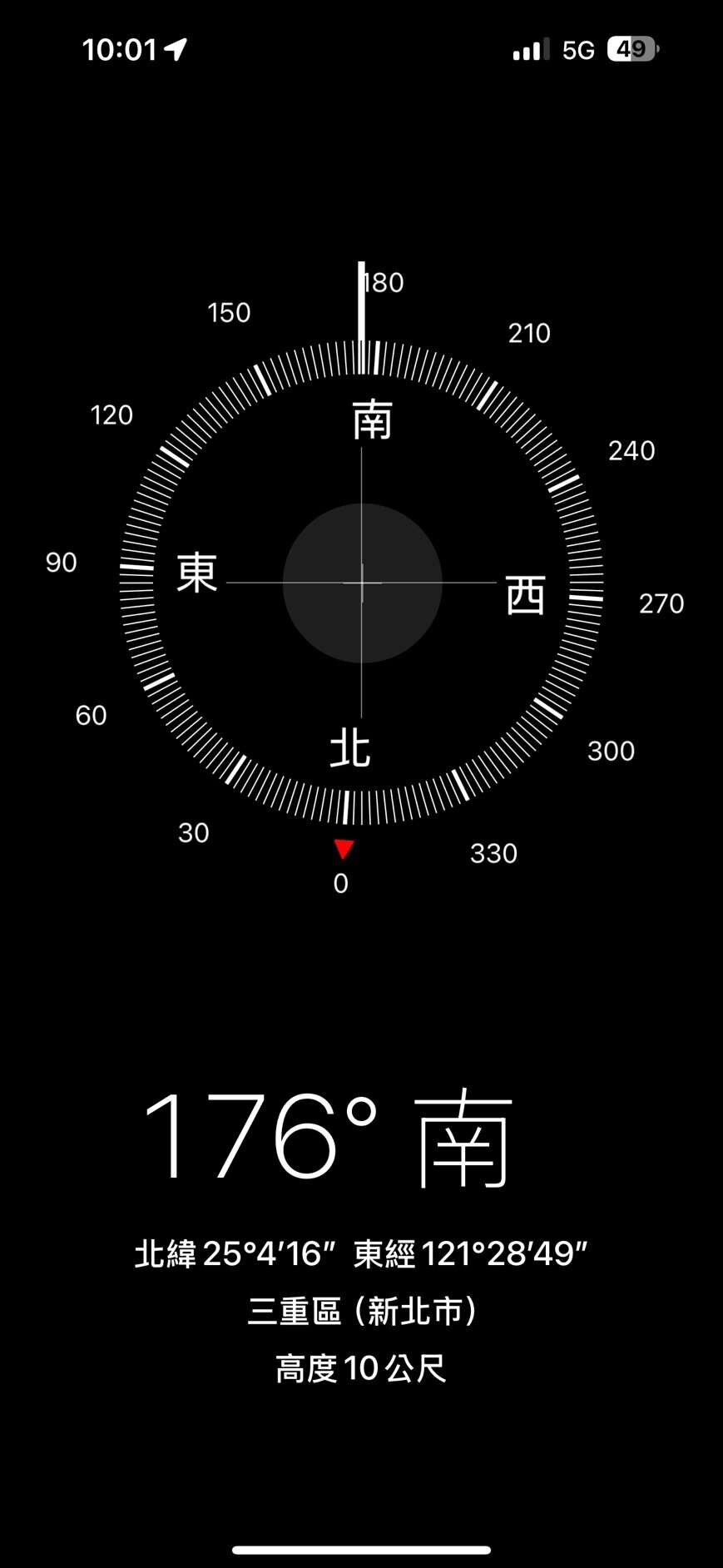Tap the compass dial to lock heading
723x1568 pixels.
[362, 583]
